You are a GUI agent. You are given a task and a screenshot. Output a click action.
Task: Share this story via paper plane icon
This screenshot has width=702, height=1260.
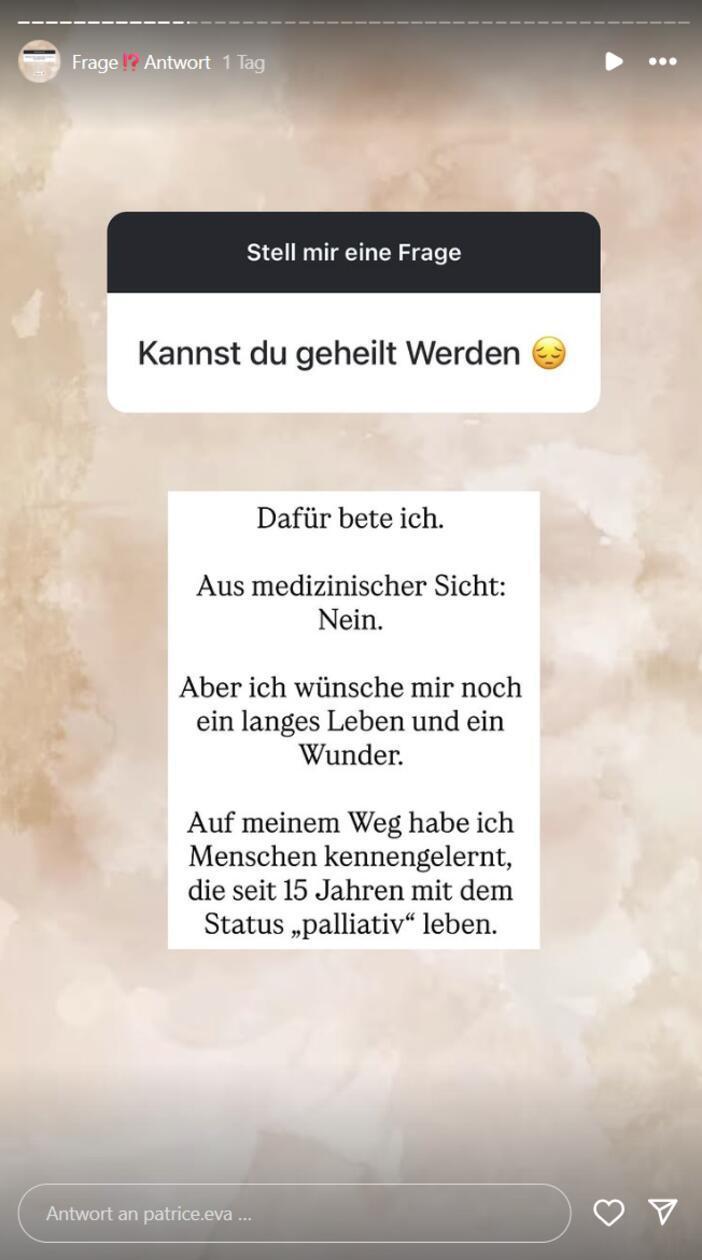[663, 1212]
